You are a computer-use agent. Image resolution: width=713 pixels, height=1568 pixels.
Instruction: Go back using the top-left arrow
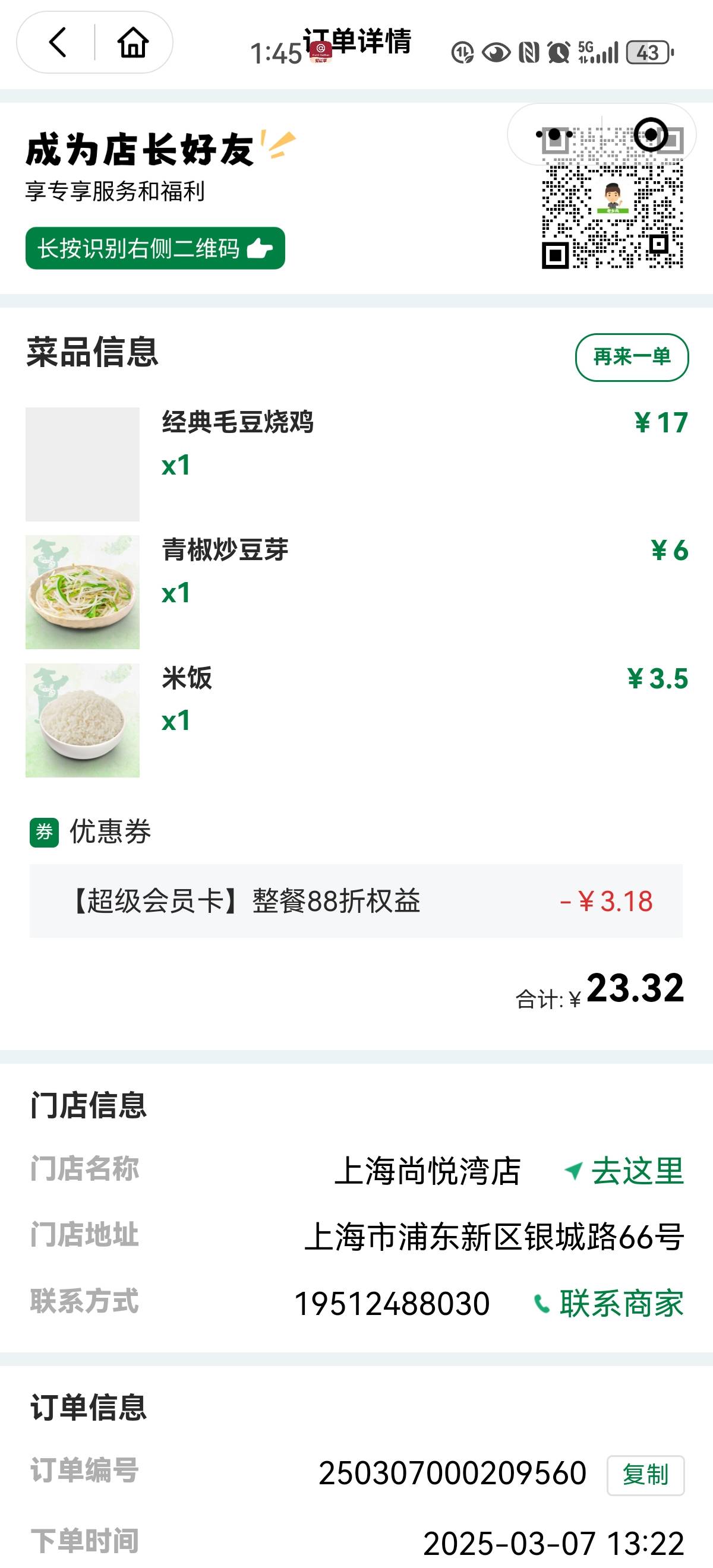[x=57, y=43]
